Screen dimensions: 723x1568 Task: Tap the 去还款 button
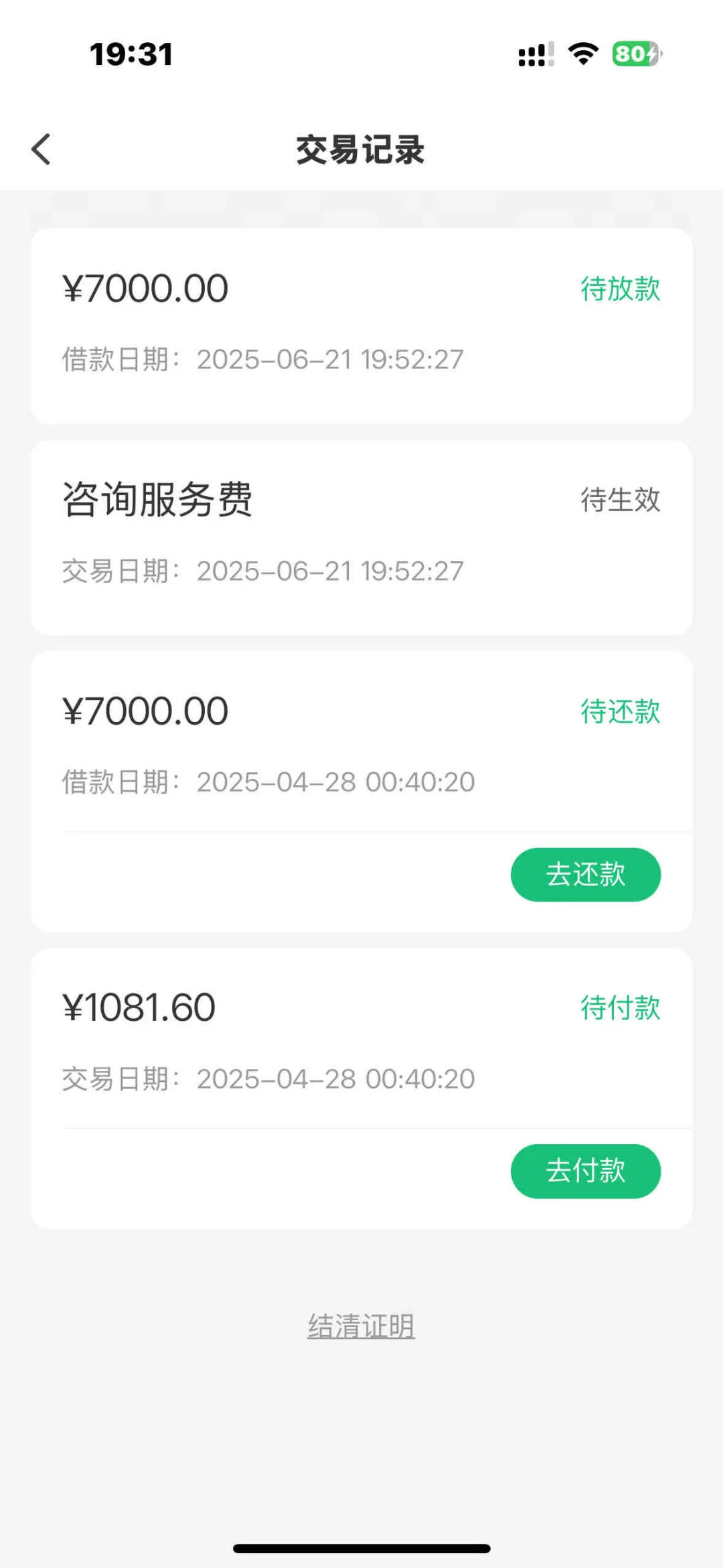click(x=586, y=874)
